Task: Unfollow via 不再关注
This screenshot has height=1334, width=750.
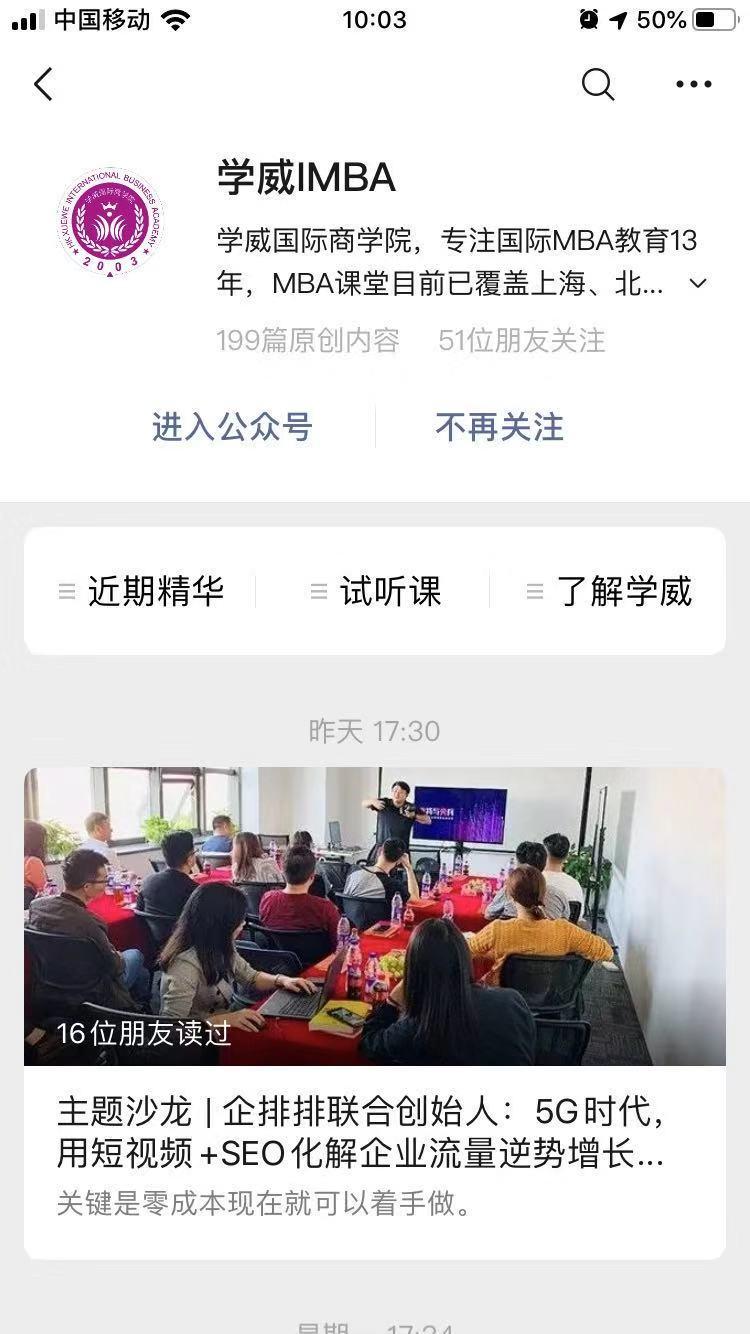Action: click(499, 427)
